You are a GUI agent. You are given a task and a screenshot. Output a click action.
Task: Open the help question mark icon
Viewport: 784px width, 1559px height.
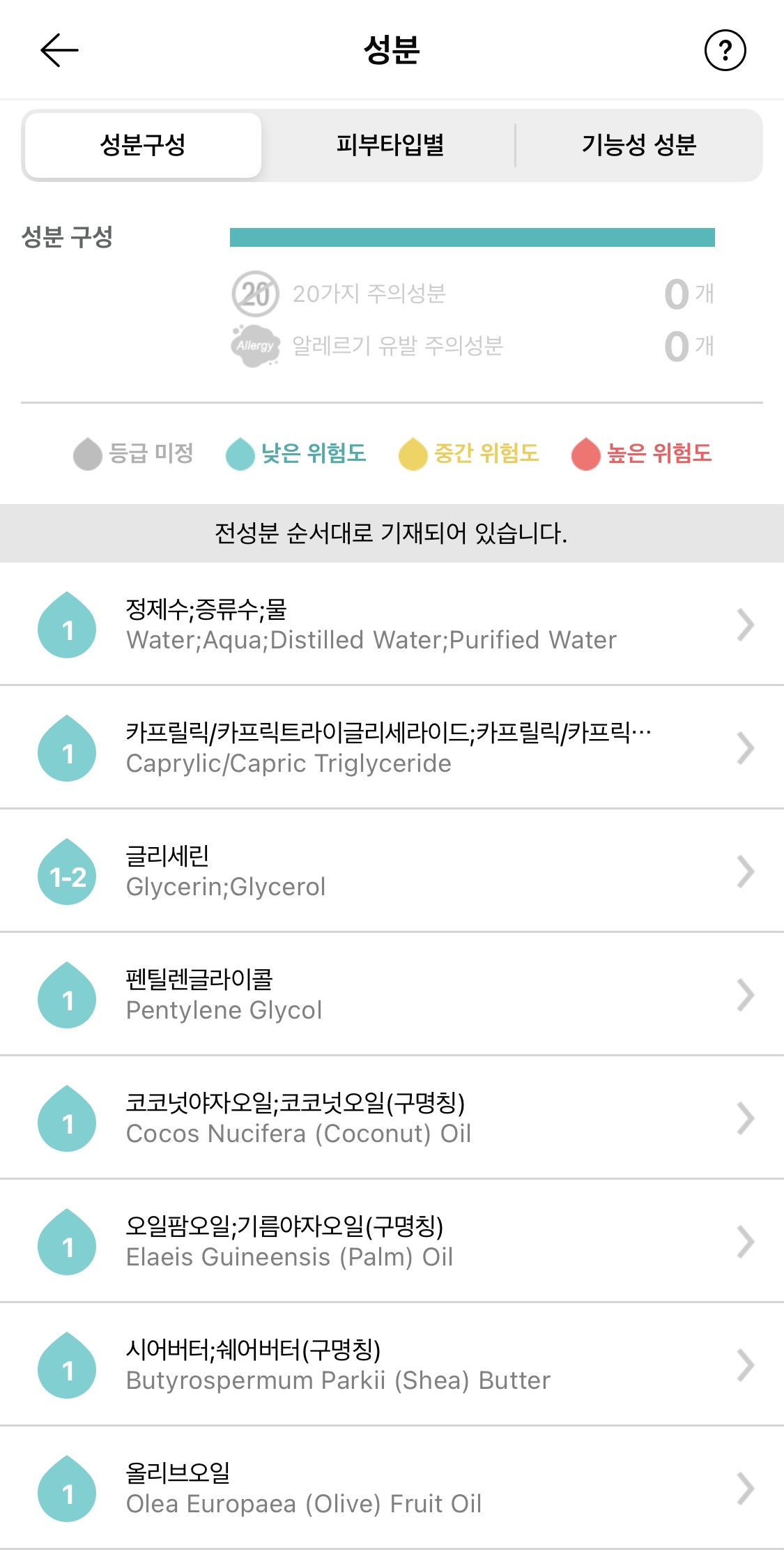click(725, 50)
